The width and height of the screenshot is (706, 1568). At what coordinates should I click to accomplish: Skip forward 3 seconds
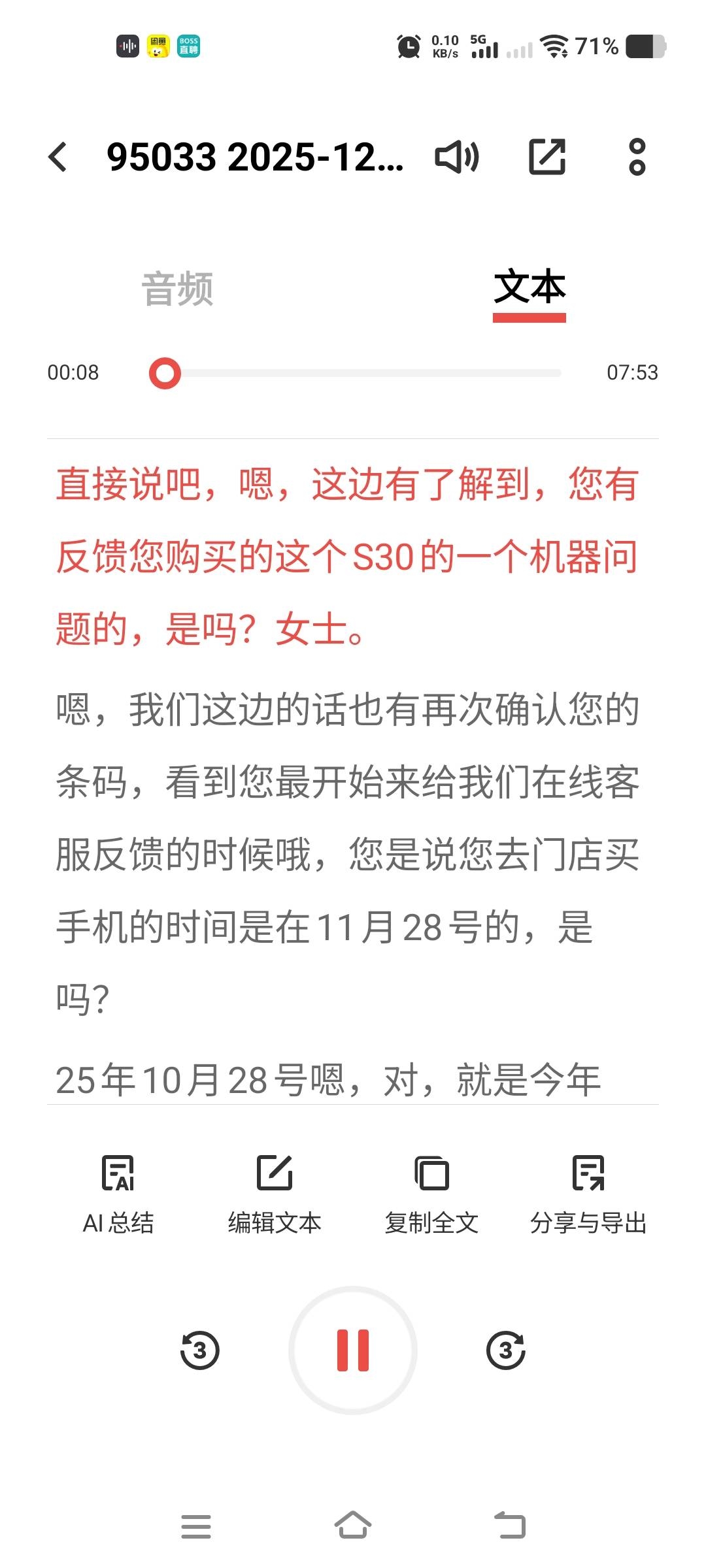click(x=506, y=1350)
